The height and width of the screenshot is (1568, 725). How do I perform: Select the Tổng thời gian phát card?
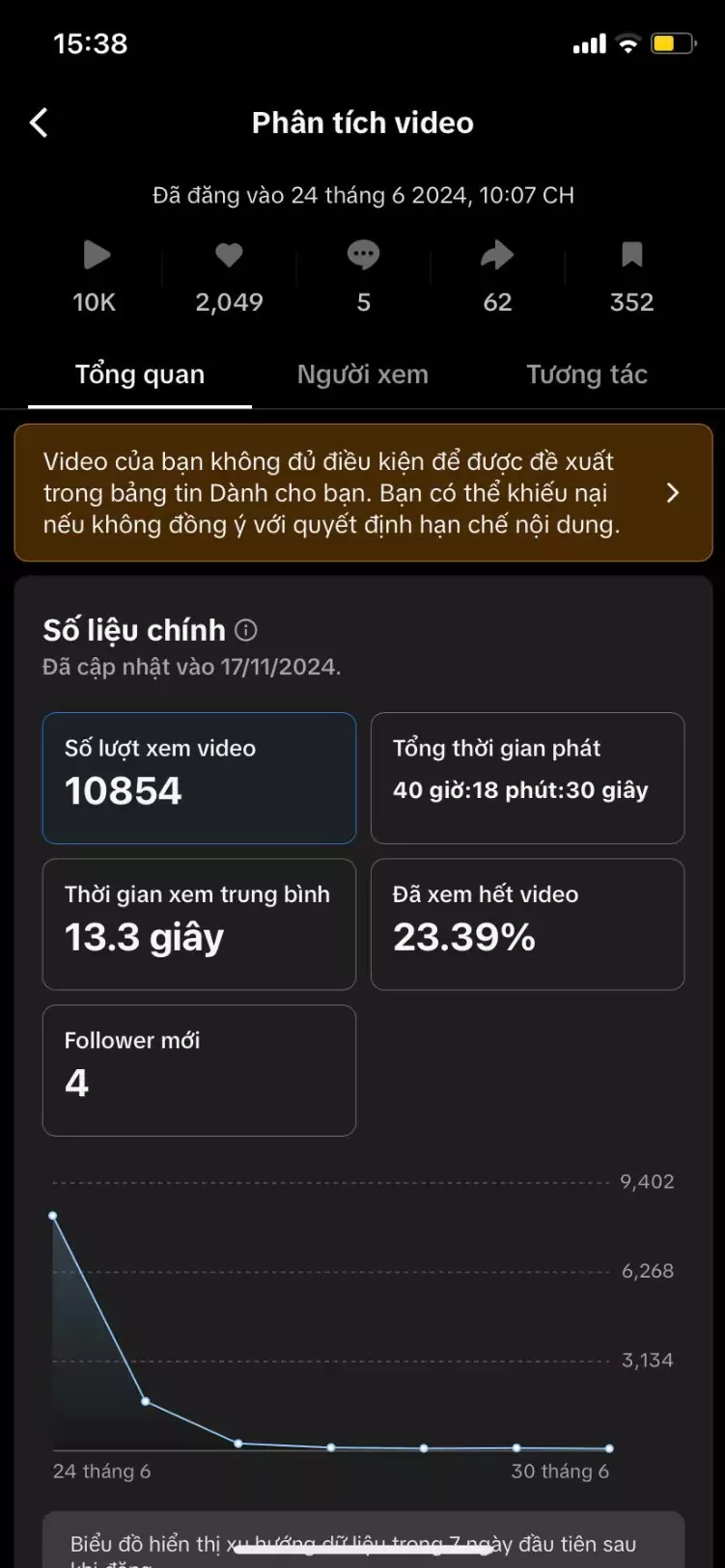click(x=527, y=778)
